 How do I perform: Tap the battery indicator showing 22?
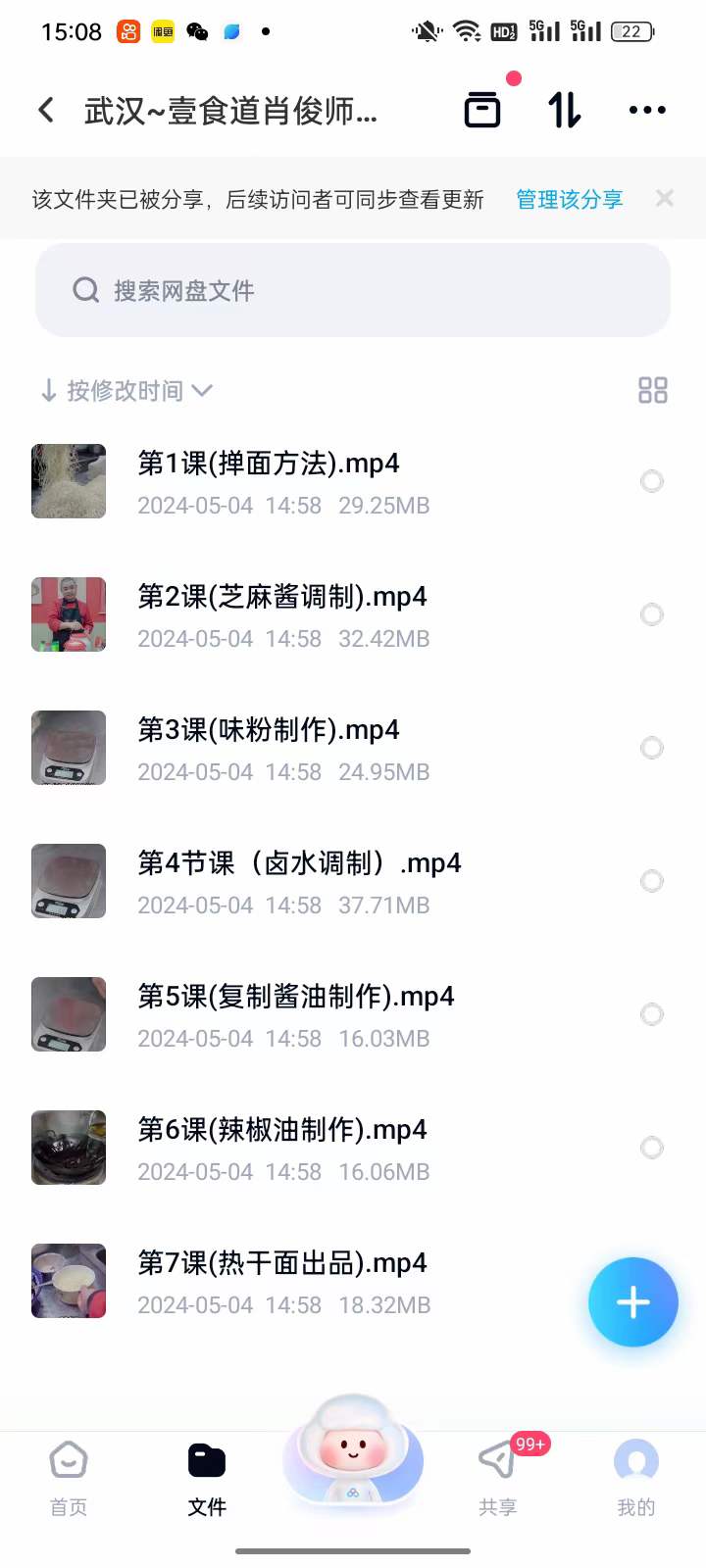pyautogui.click(x=630, y=31)
